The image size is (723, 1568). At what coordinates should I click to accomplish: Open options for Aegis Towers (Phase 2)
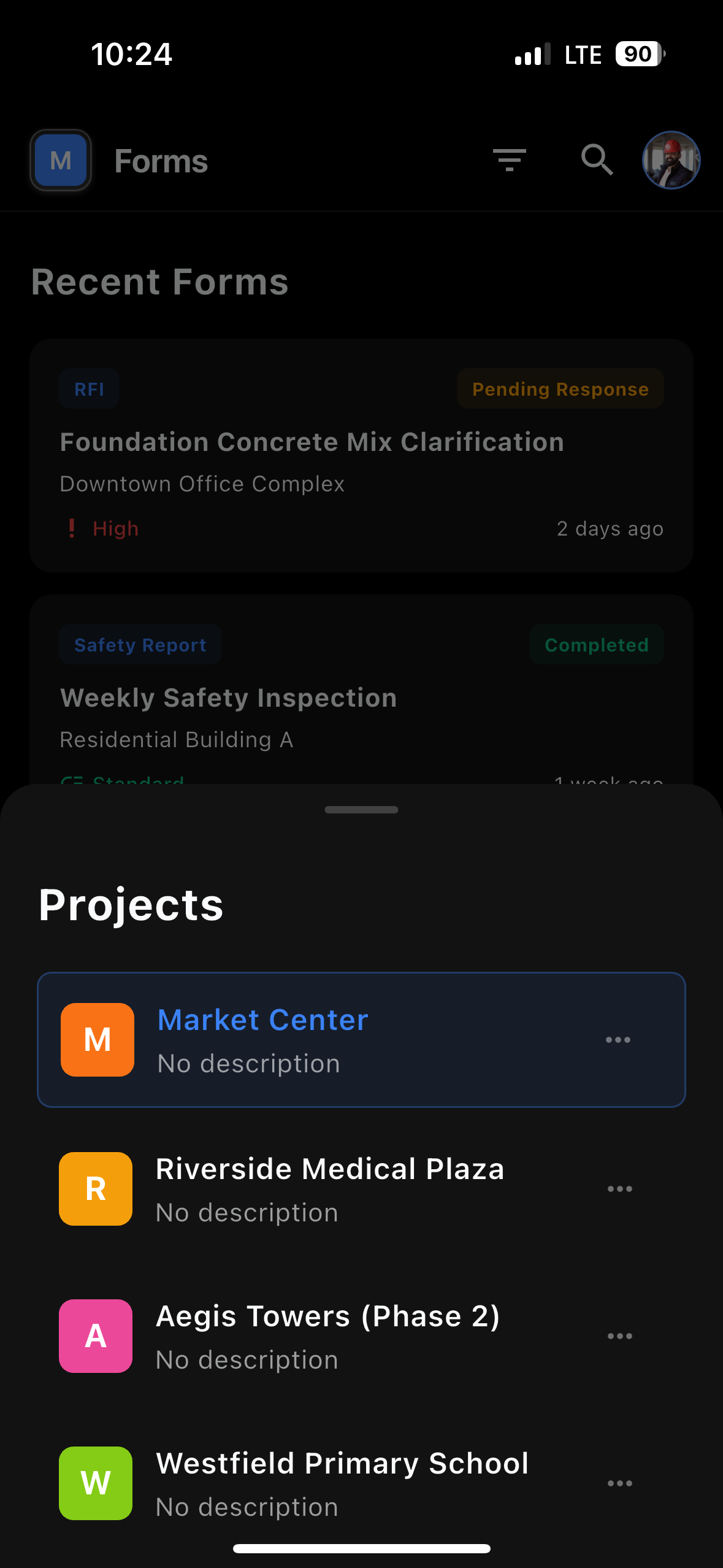pyautogui.click(x=621, y=1335)
